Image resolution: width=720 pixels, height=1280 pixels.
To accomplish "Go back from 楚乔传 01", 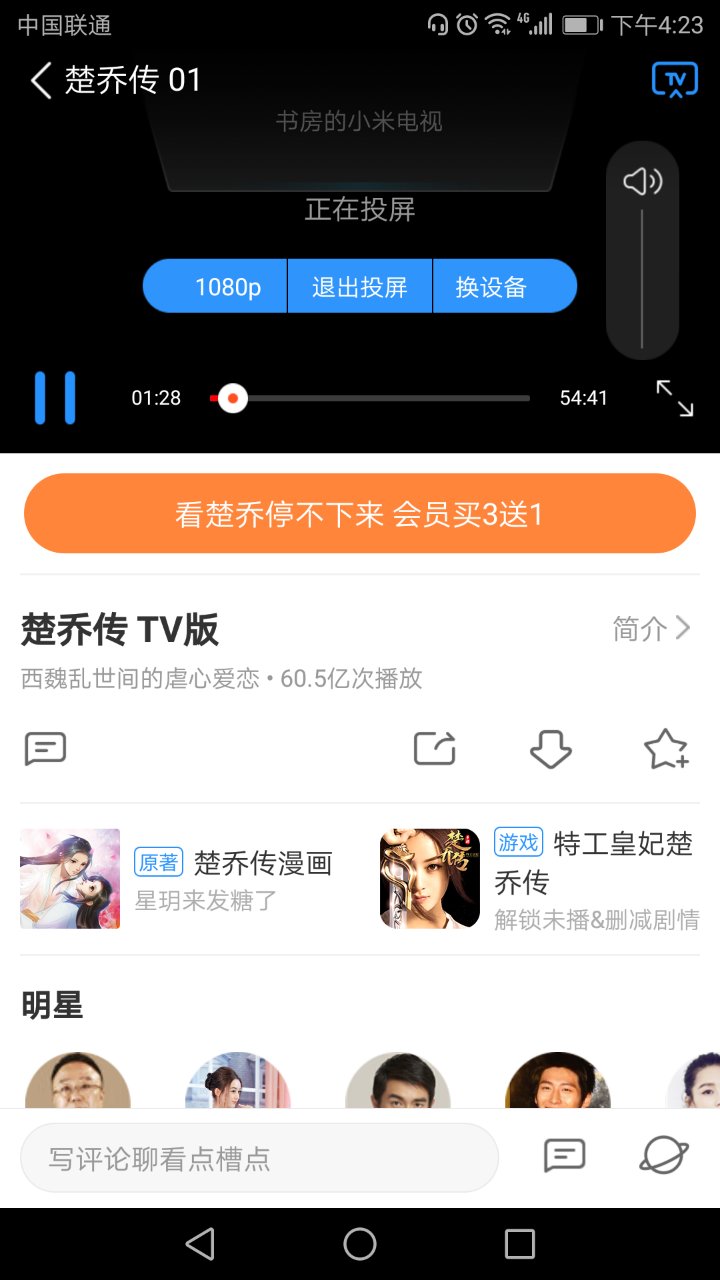I will [41, 81].
